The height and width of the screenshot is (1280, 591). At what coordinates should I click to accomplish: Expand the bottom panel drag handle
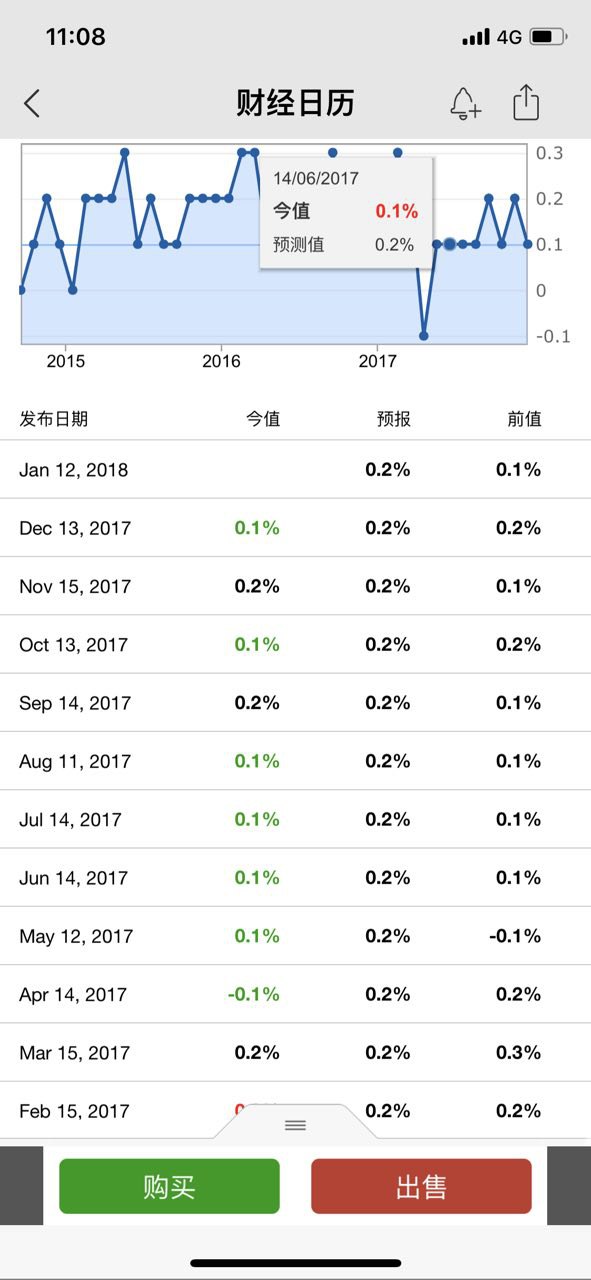(x=295, y=1125)
